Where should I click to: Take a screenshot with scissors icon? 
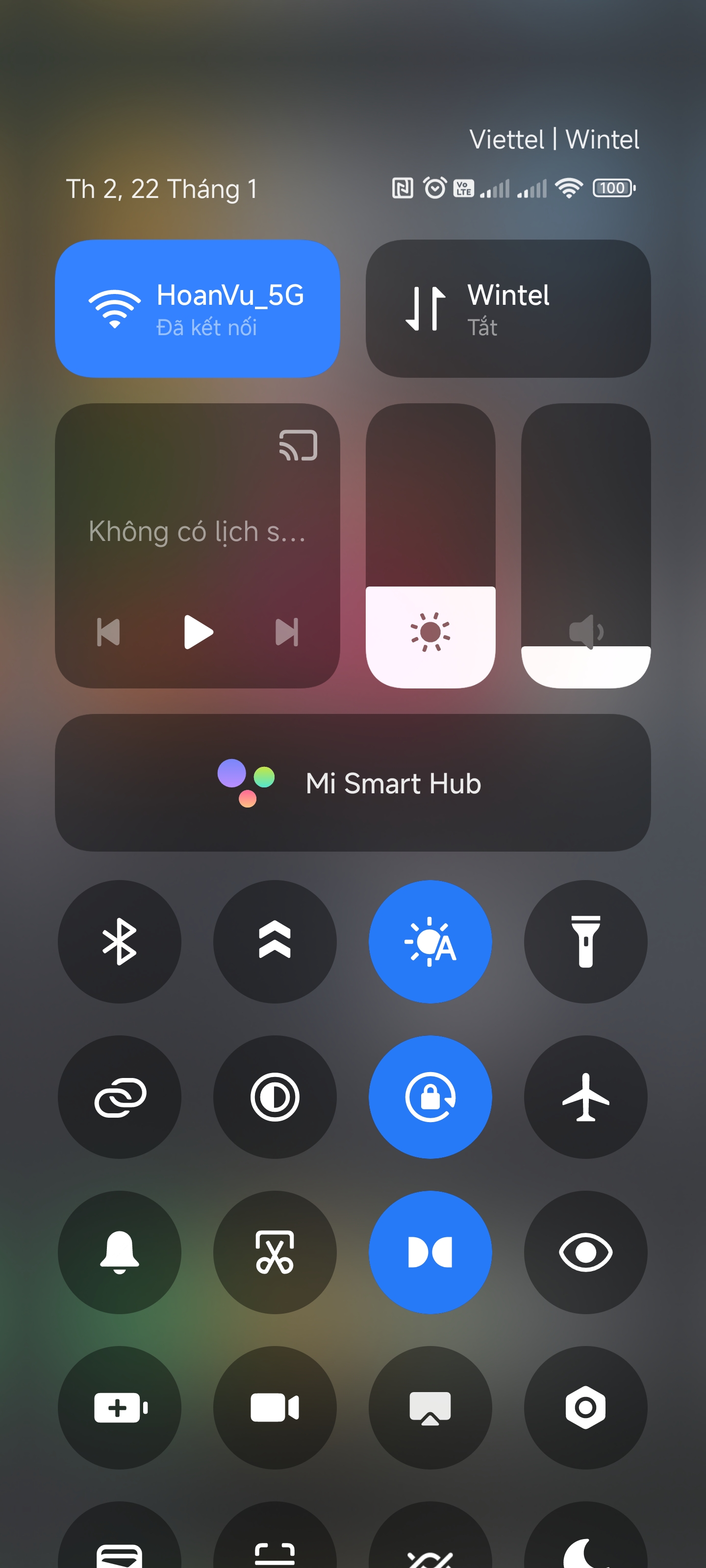click(x=275, y=1252)
